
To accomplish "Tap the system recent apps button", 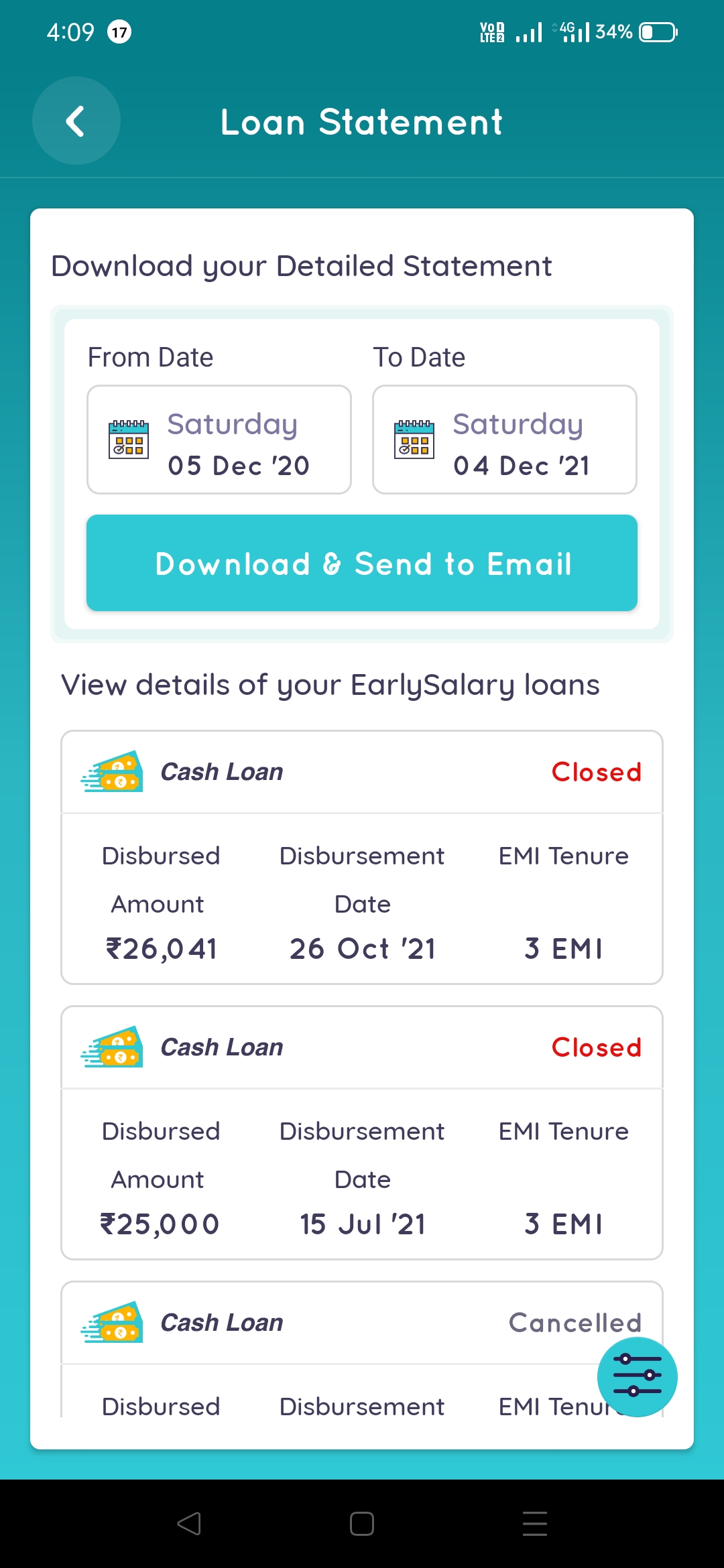I will click(535, 1524).
